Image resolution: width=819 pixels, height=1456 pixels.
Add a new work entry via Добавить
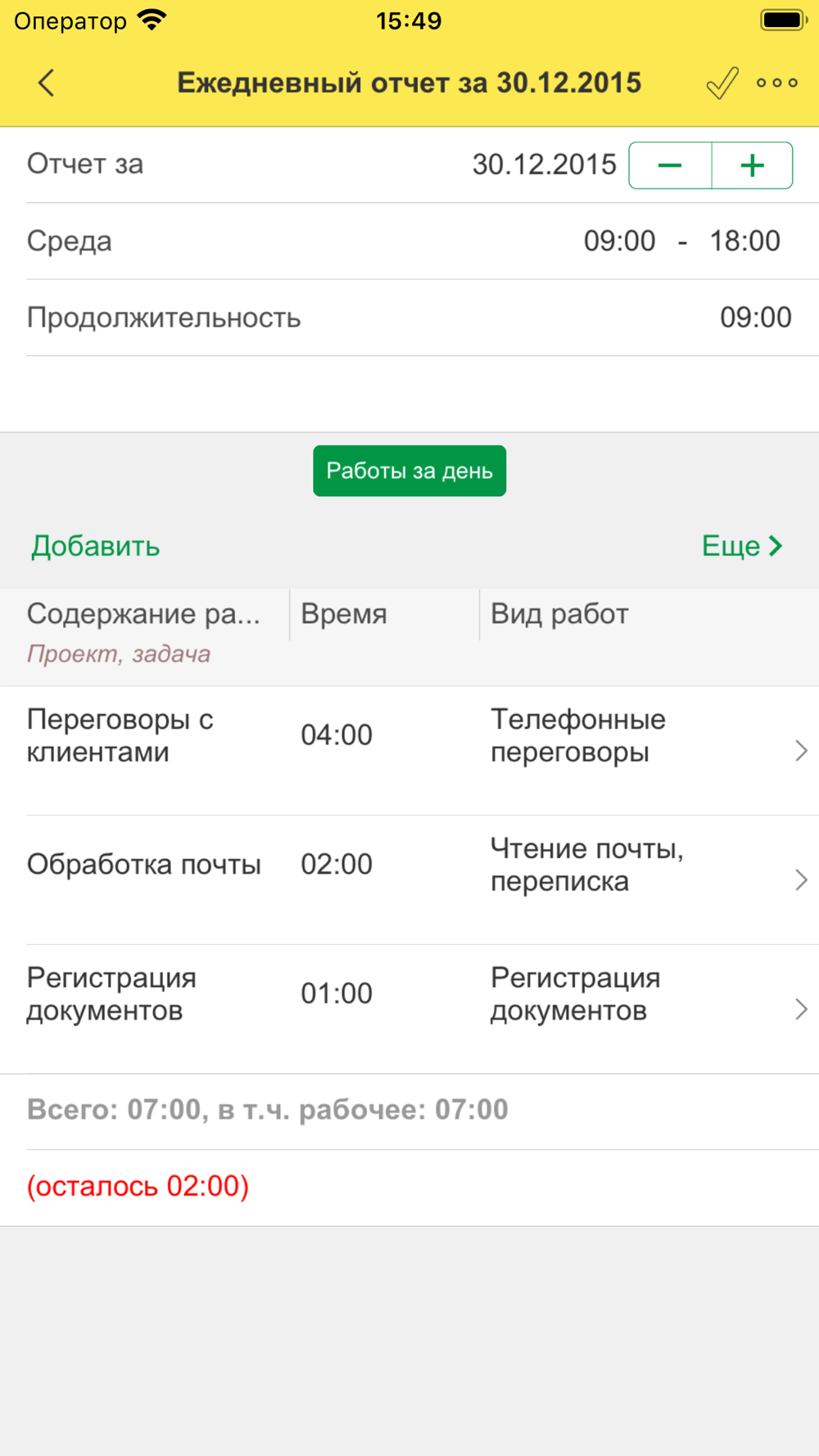click(96, 546)
